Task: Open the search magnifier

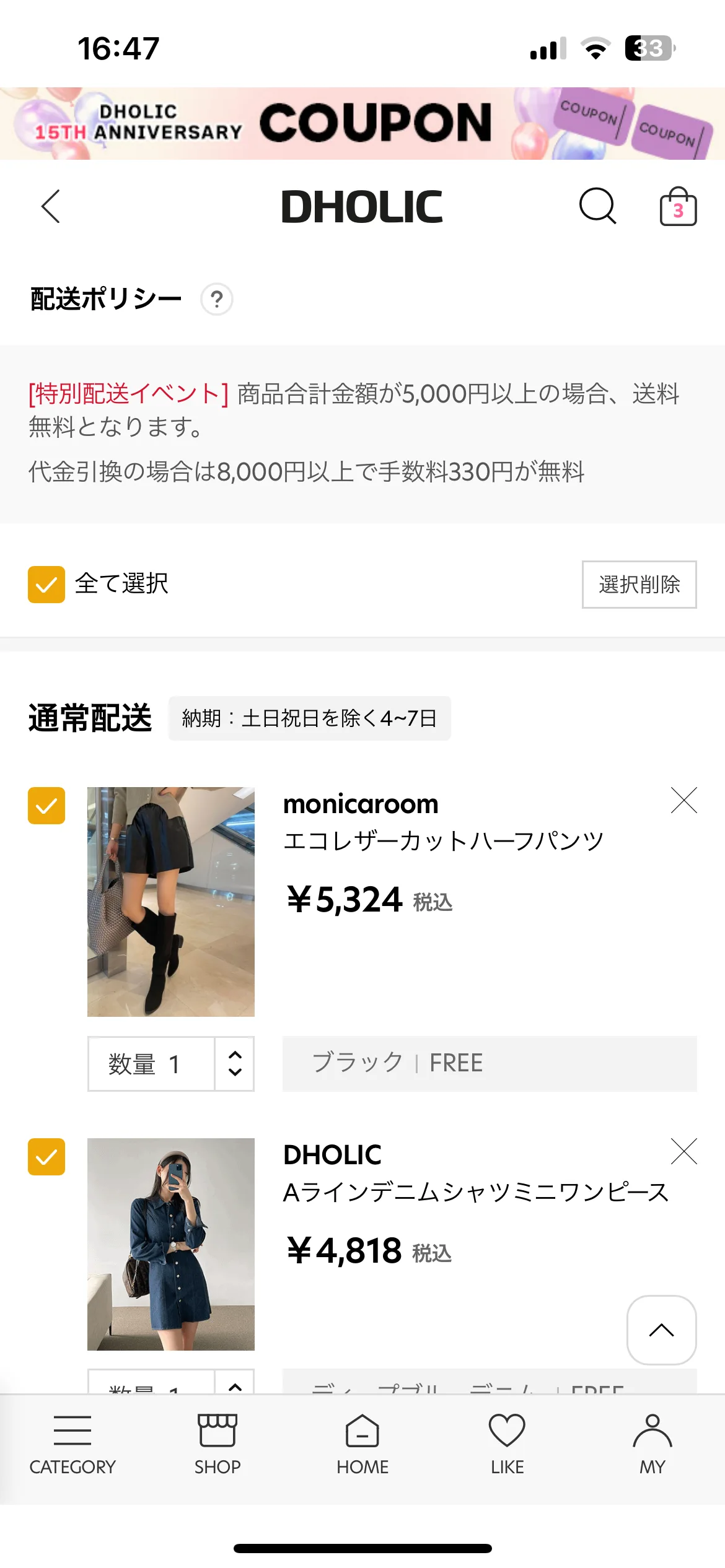Action: (x=597, y=206)
